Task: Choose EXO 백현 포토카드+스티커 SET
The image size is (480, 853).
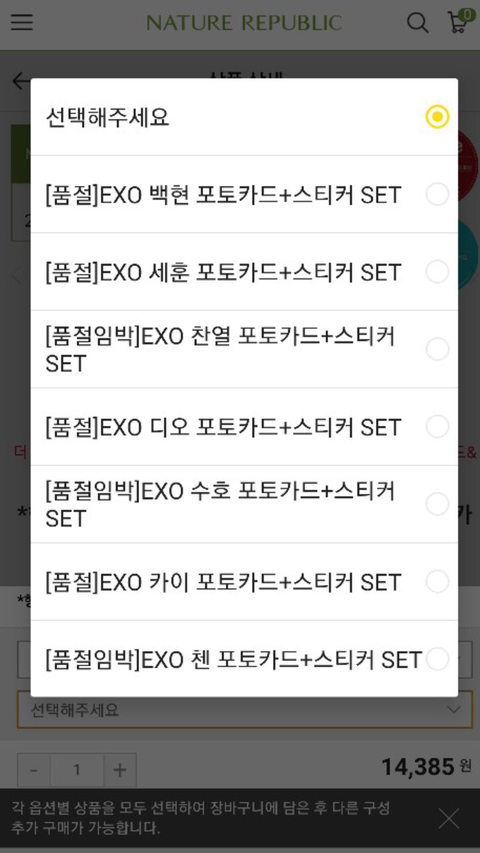Action: point(244,194)
